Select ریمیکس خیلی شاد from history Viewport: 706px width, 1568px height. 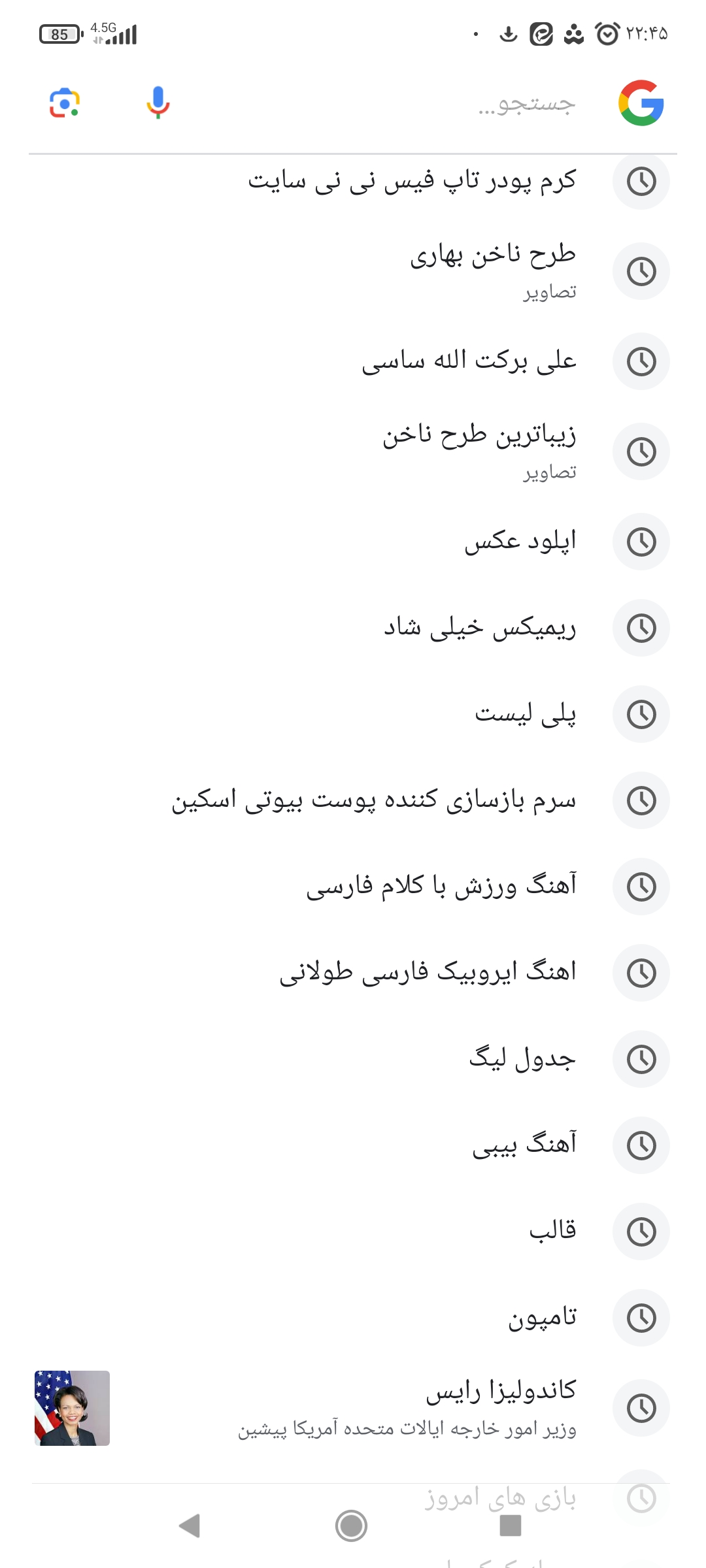(353, 628)
